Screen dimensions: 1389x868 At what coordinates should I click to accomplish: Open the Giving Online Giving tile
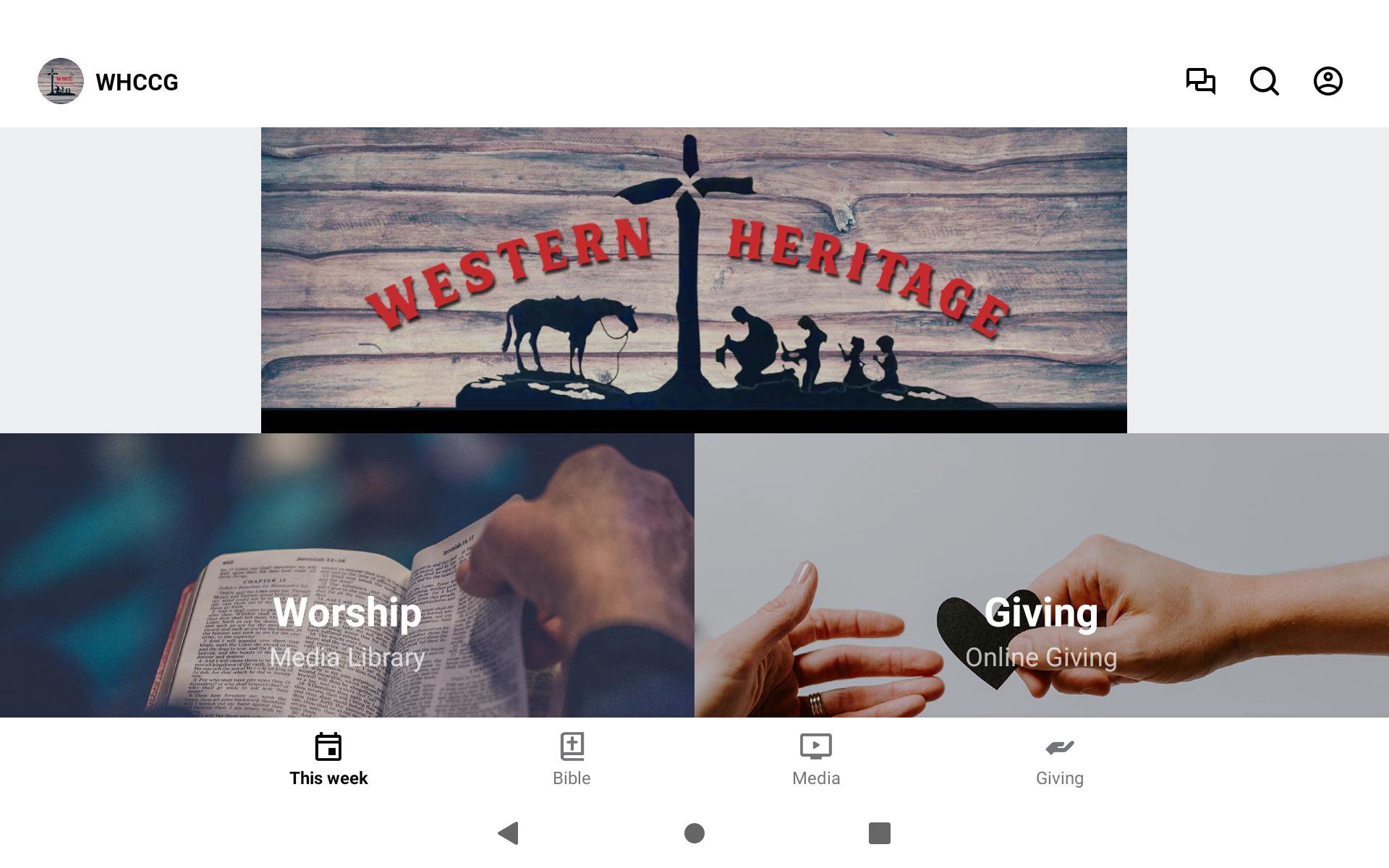(1041, 575)
